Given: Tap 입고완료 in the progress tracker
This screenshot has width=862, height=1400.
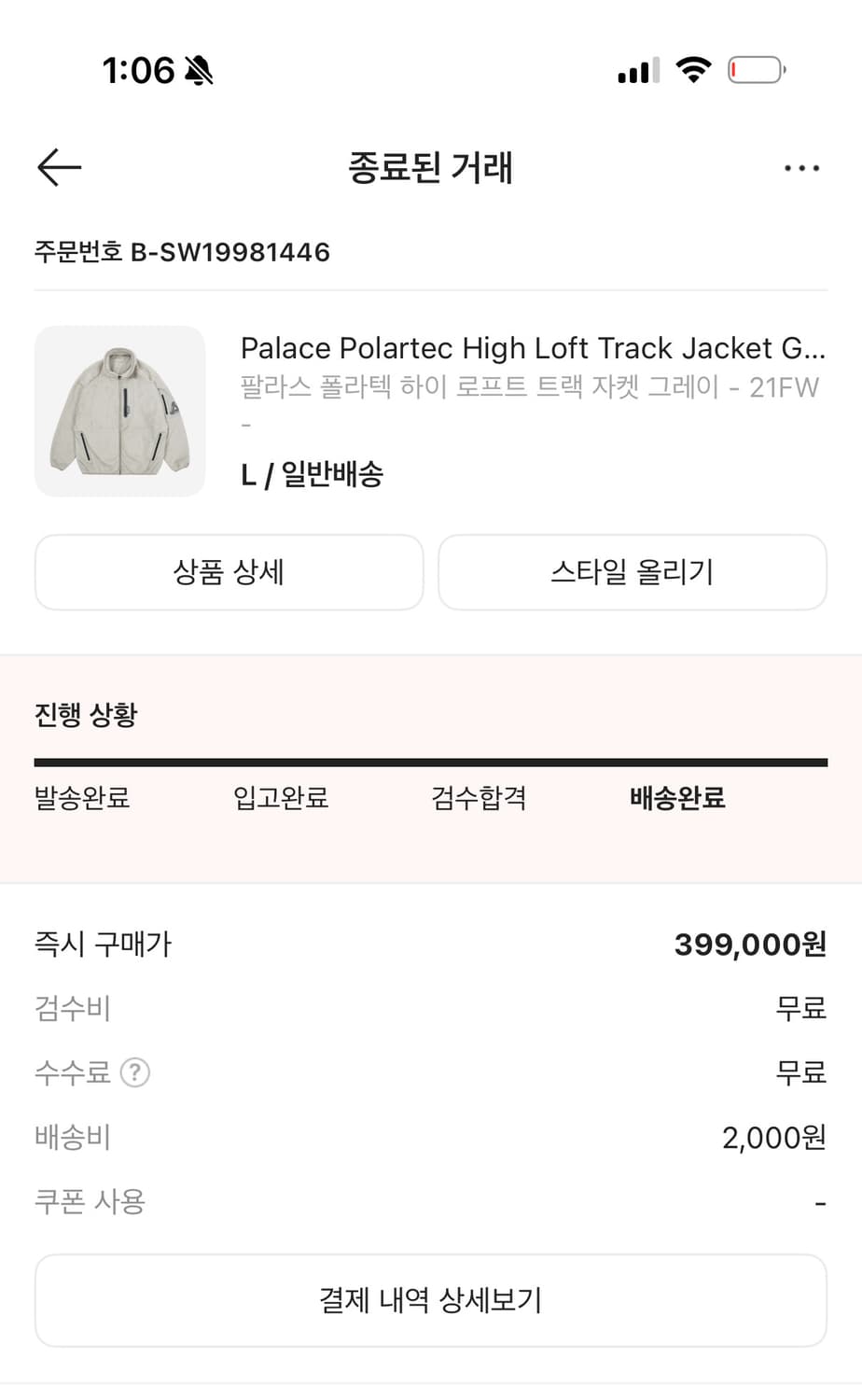Looking at the screenshot, I should click(280, 799).
